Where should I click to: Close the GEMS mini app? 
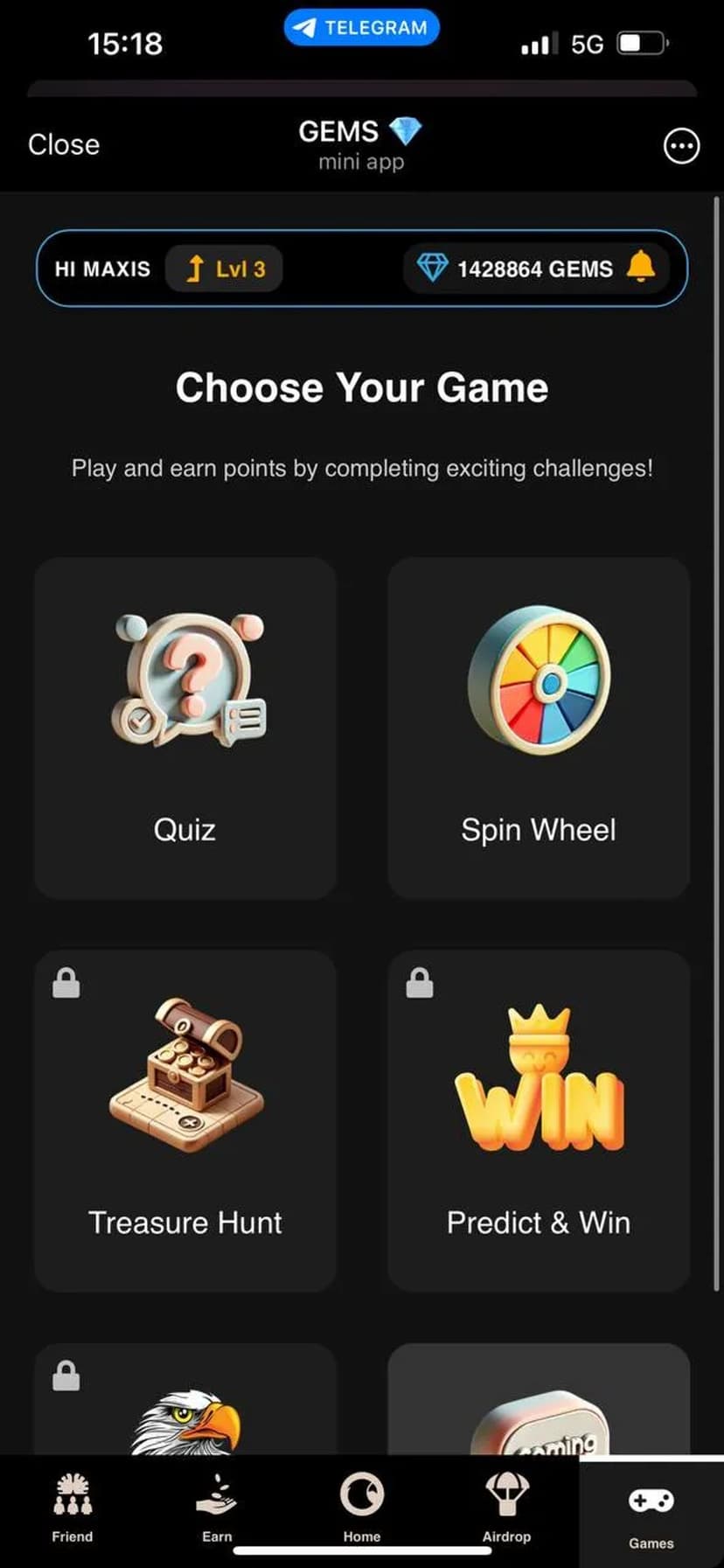point(63,144)
